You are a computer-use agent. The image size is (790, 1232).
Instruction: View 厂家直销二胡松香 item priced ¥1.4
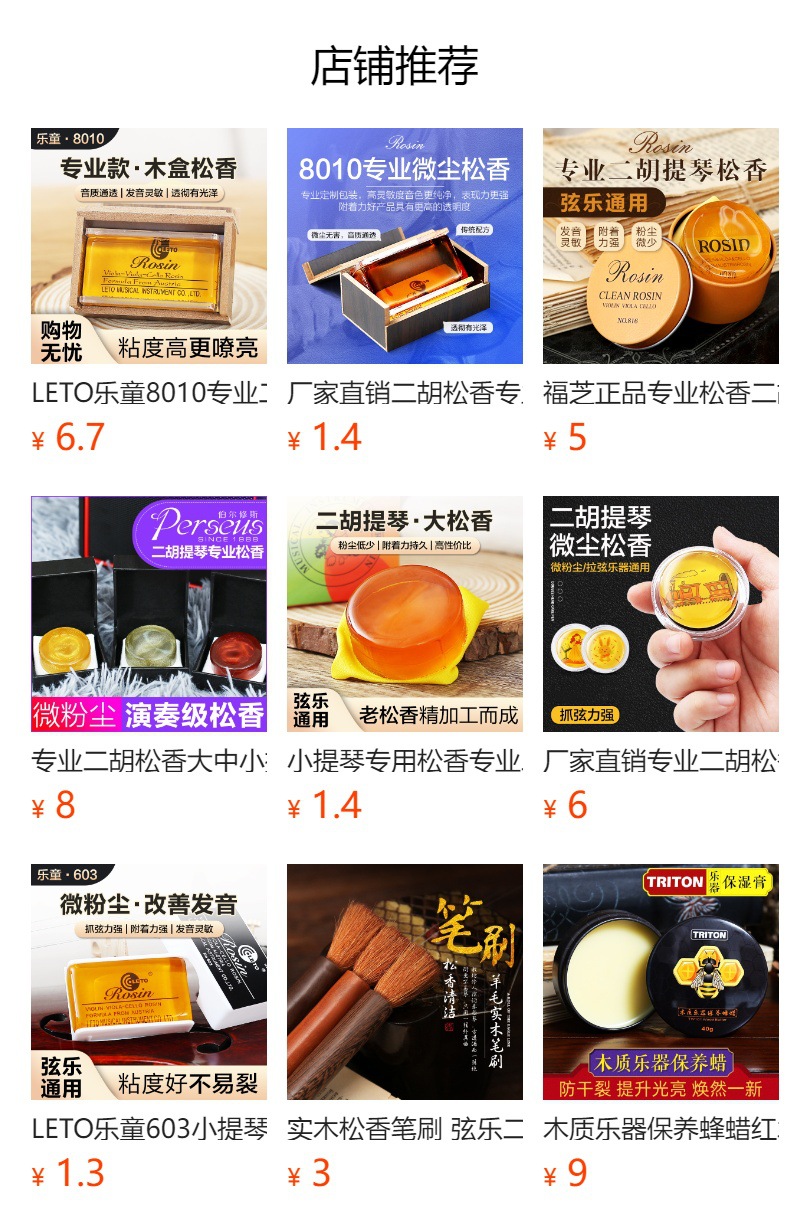(x=405, y=246)
